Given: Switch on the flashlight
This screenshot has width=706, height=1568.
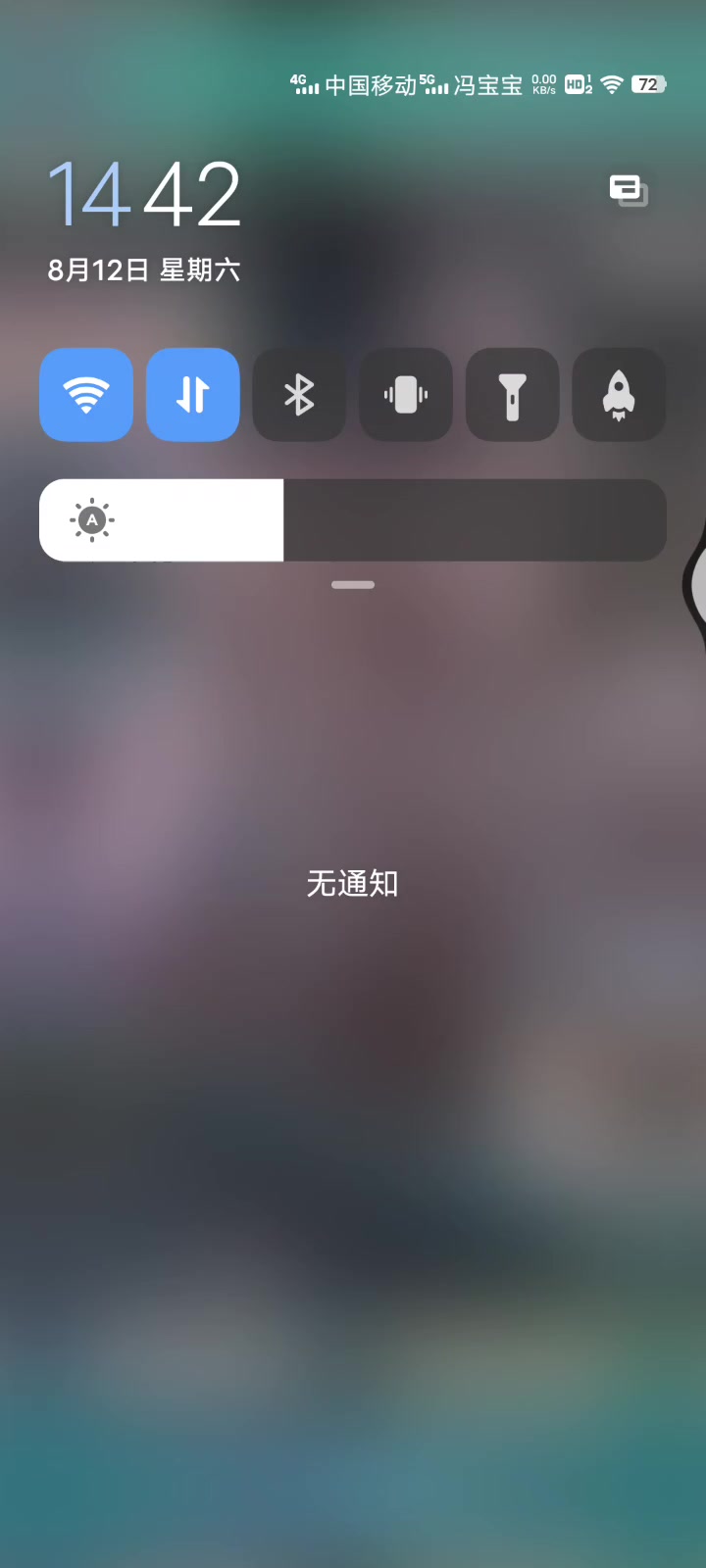Looking at the screenshot, I should 512,395.
